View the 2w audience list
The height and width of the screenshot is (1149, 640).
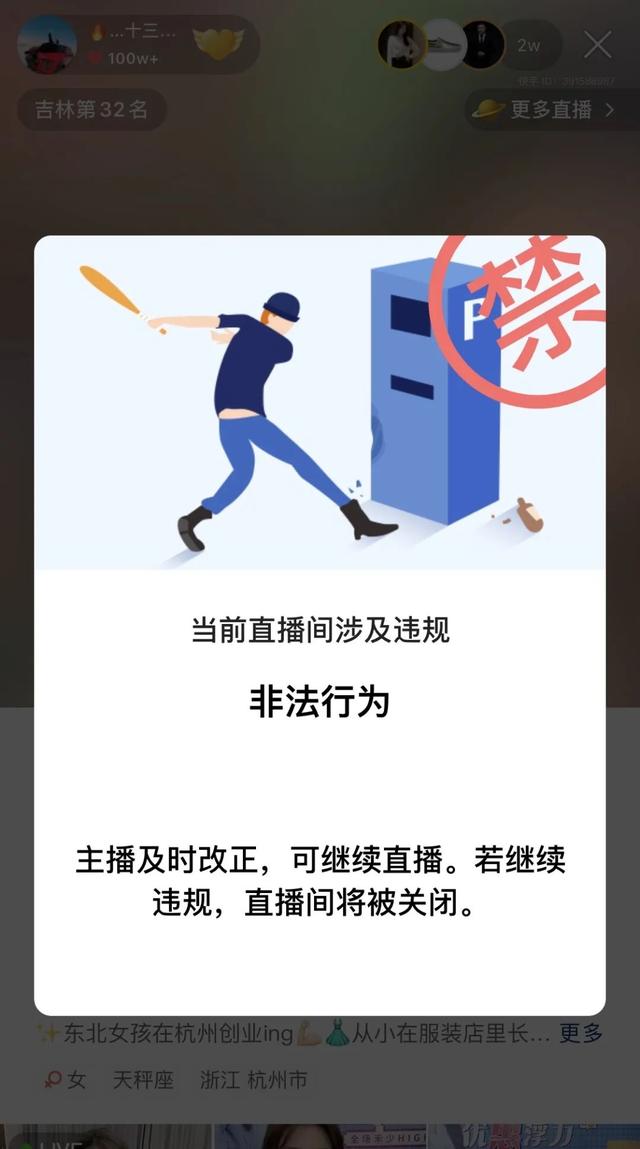click(529, 45)
